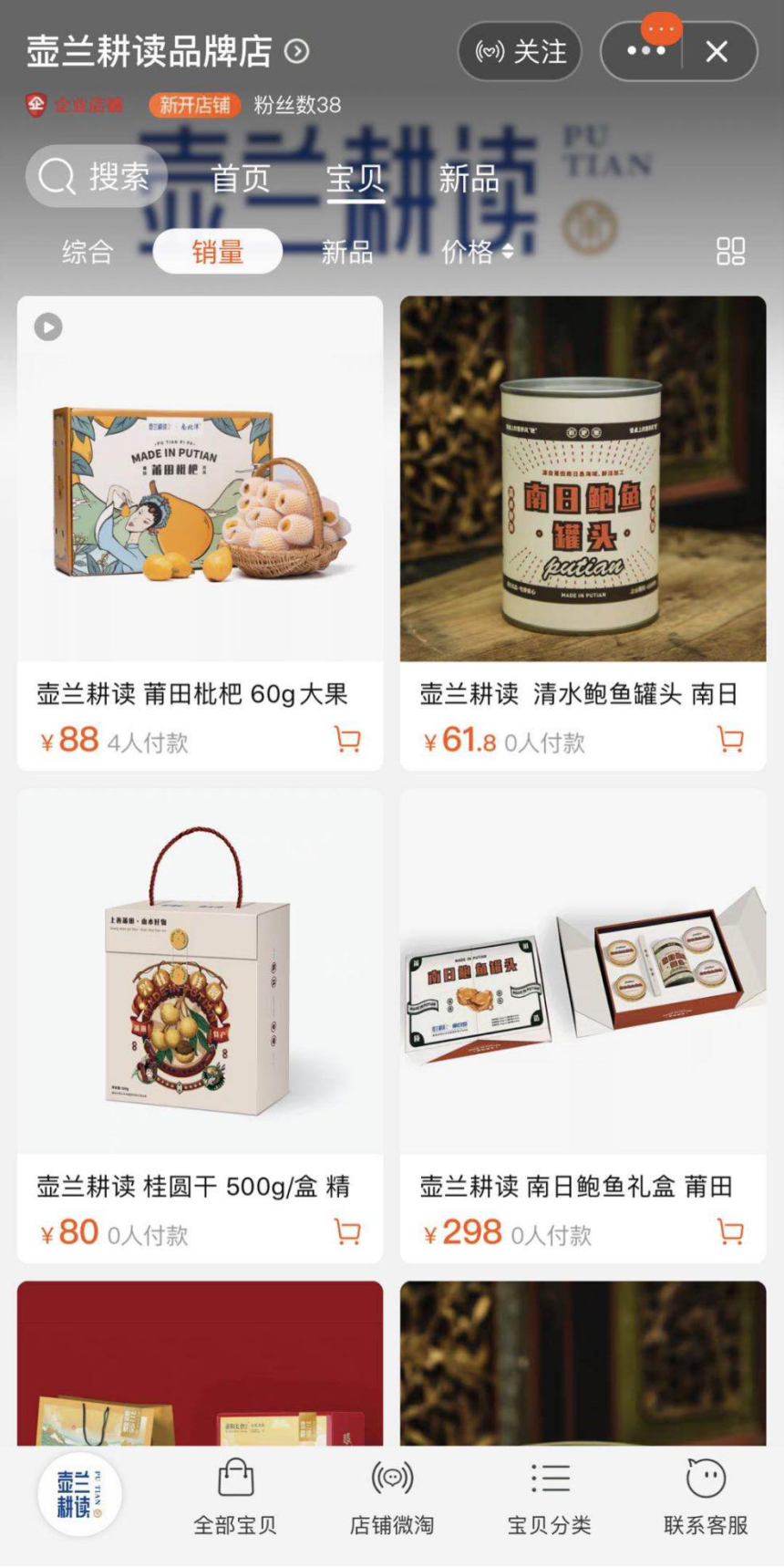The width and height of the screenshot is (784, 1567).
Task: Toggle the grid layout view icon
Action: (730, 251)
